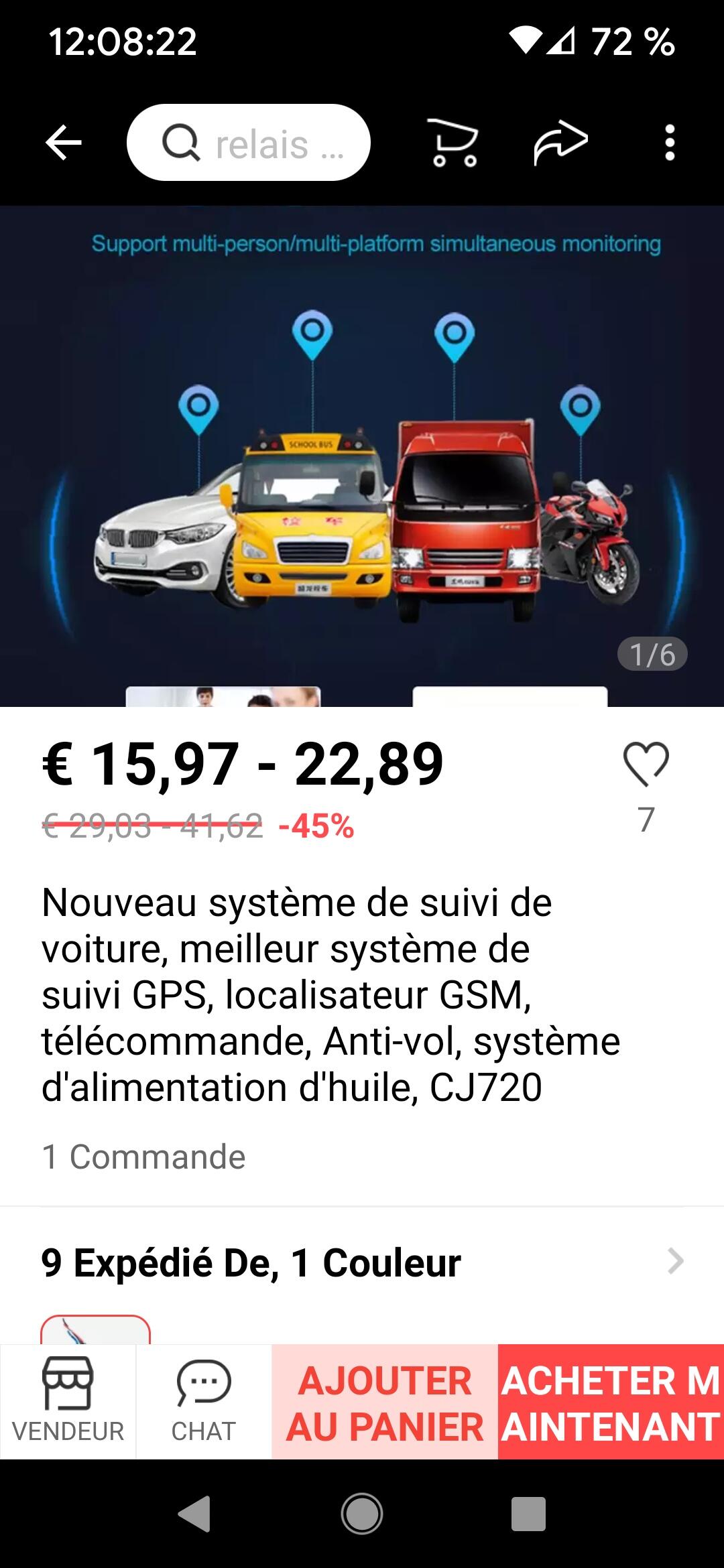Expand "9 Expédié De, 1 Couleur" options

362,1262
